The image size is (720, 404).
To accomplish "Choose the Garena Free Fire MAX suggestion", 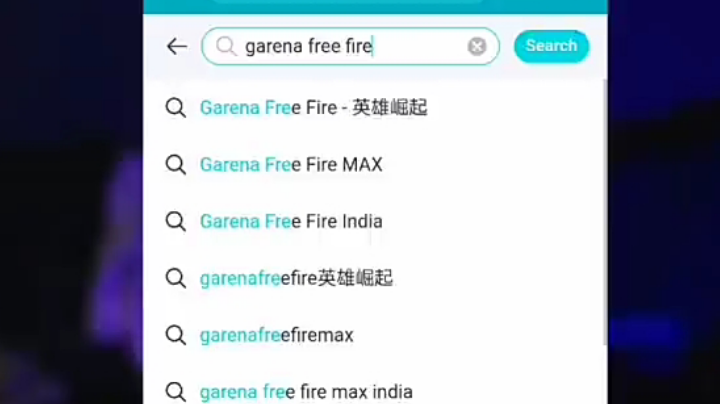I will click(x=291, y=165).
